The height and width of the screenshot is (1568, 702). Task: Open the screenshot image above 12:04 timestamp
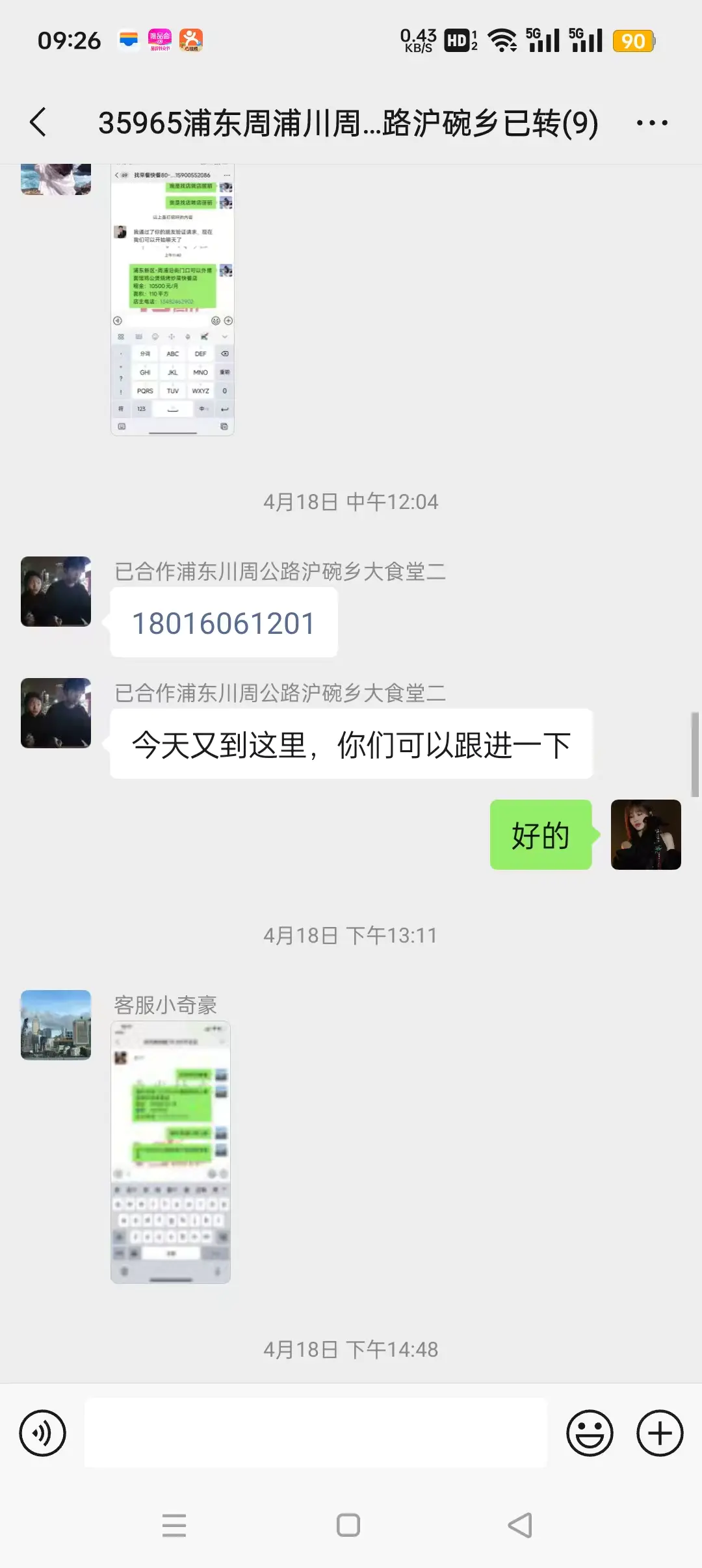172,299
